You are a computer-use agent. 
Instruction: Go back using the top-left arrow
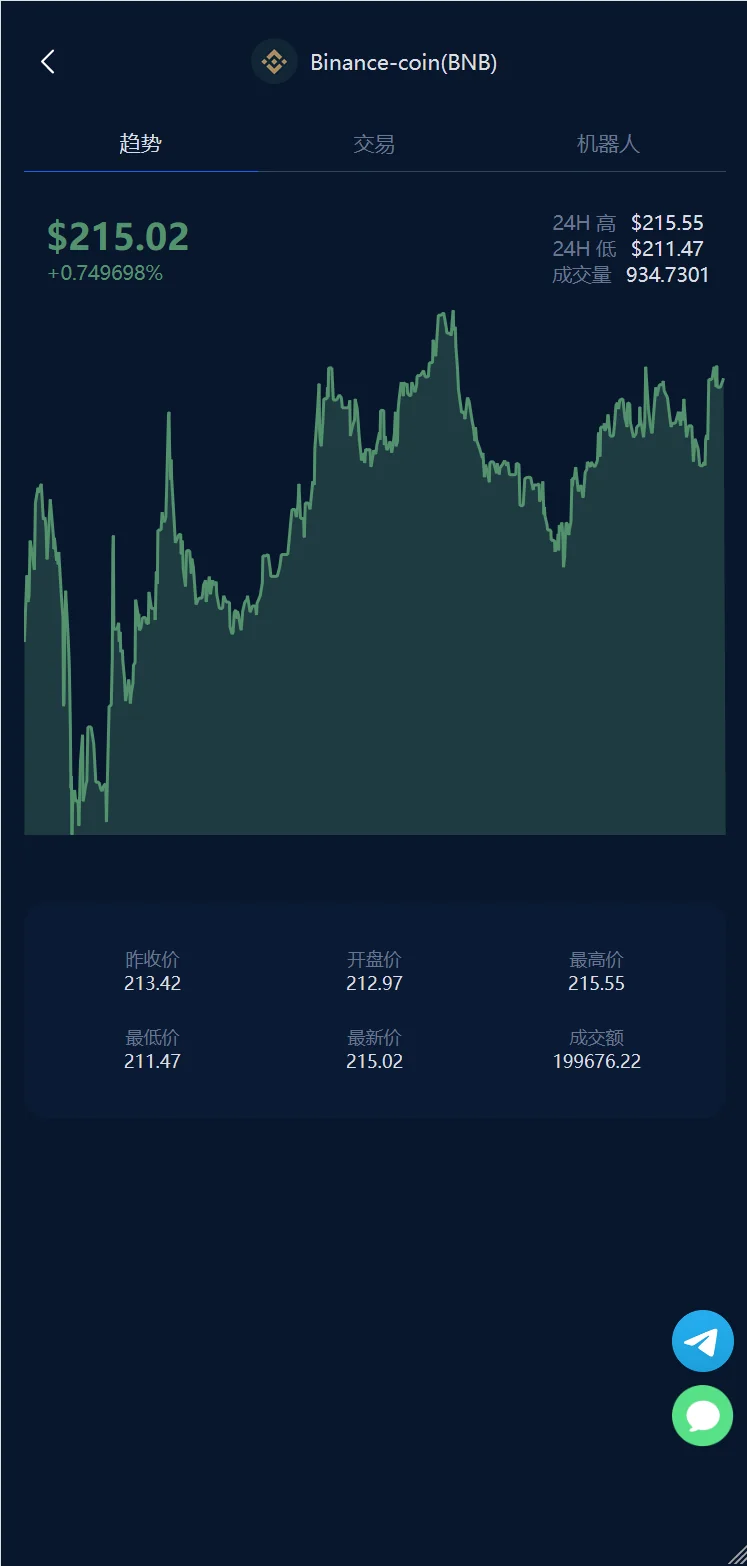(x=47, y=62)
